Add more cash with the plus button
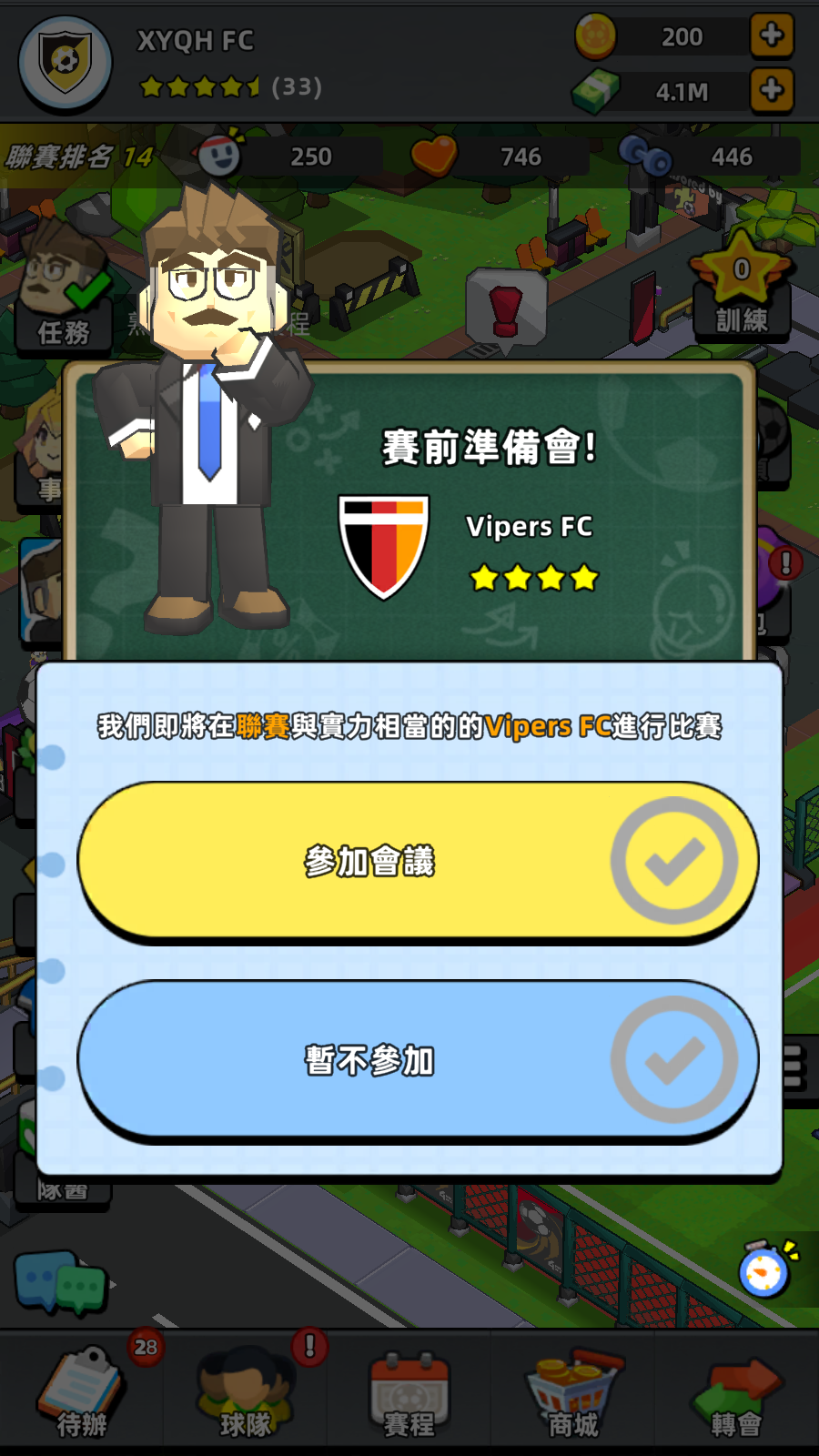The width and height of the screenshot is (819, 1456). pyautogui.click(x=772, y=90)
